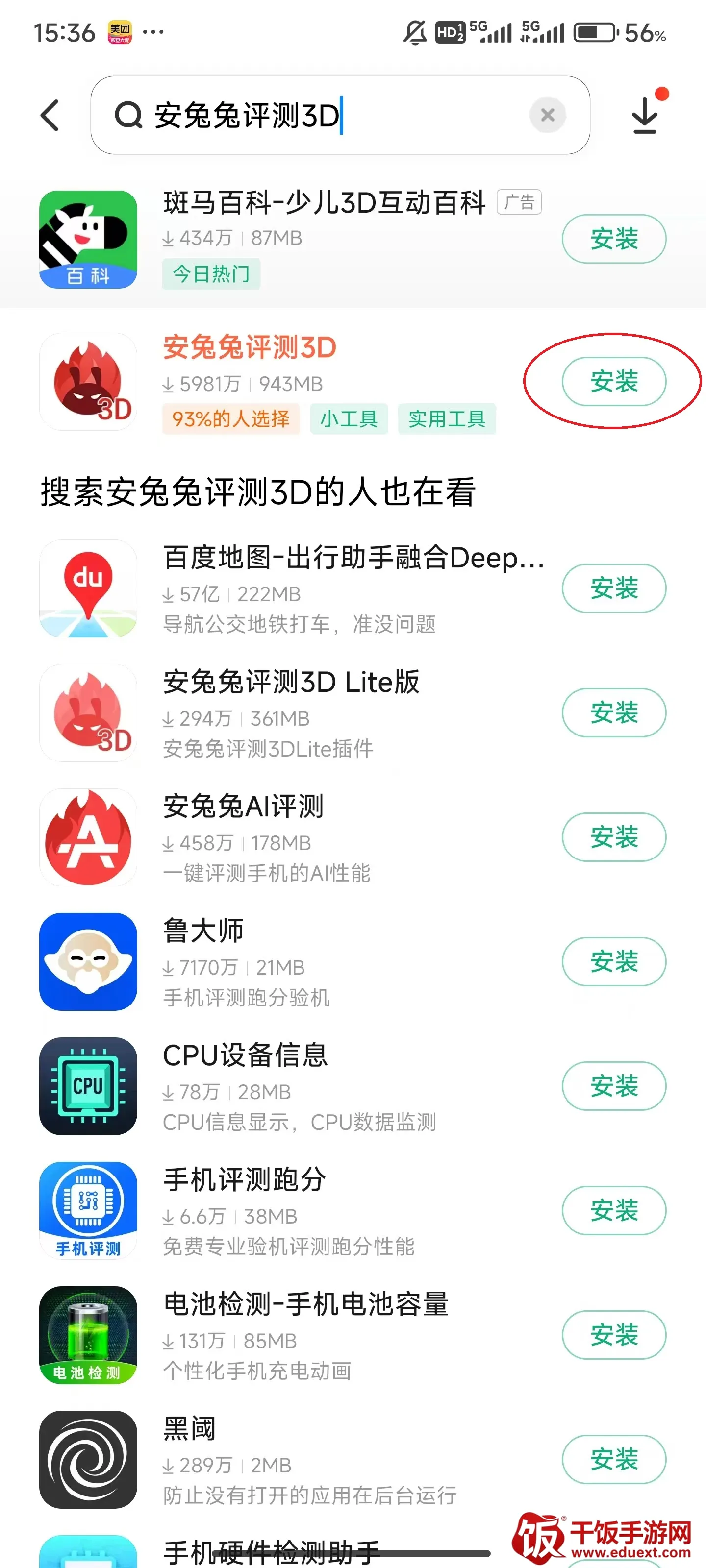Viewport: 706px width, 1568px height.
Task: Tap the CPU设备信息 app icon
Action: point(88,1086)
